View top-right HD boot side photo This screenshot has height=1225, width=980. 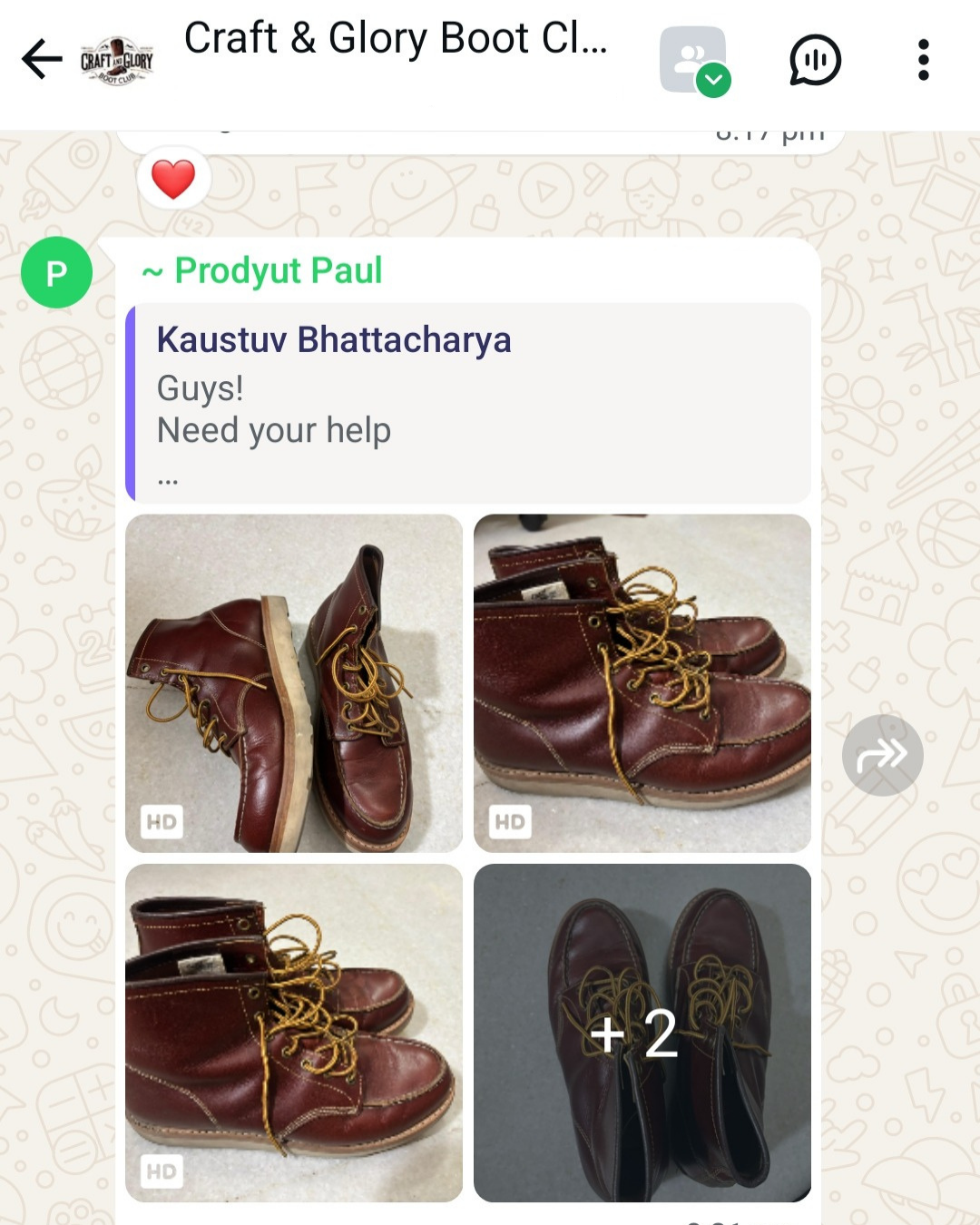pyautogui.click(x=642, y=683)
